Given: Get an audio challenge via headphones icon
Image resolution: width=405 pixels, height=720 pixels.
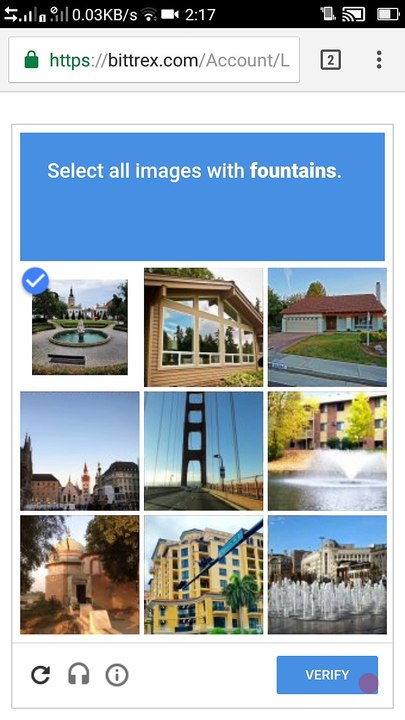Looking at the screenshot, I should [79, 675].
